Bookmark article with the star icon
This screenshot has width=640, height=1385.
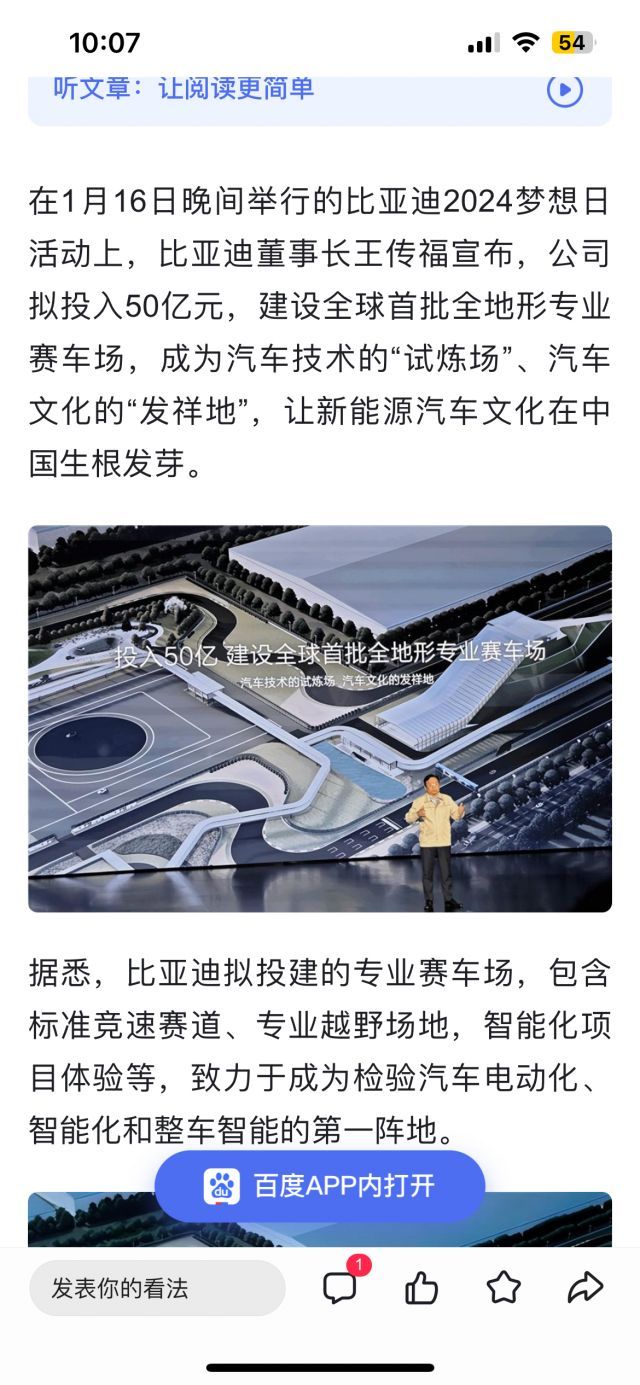pos(504,1287)
